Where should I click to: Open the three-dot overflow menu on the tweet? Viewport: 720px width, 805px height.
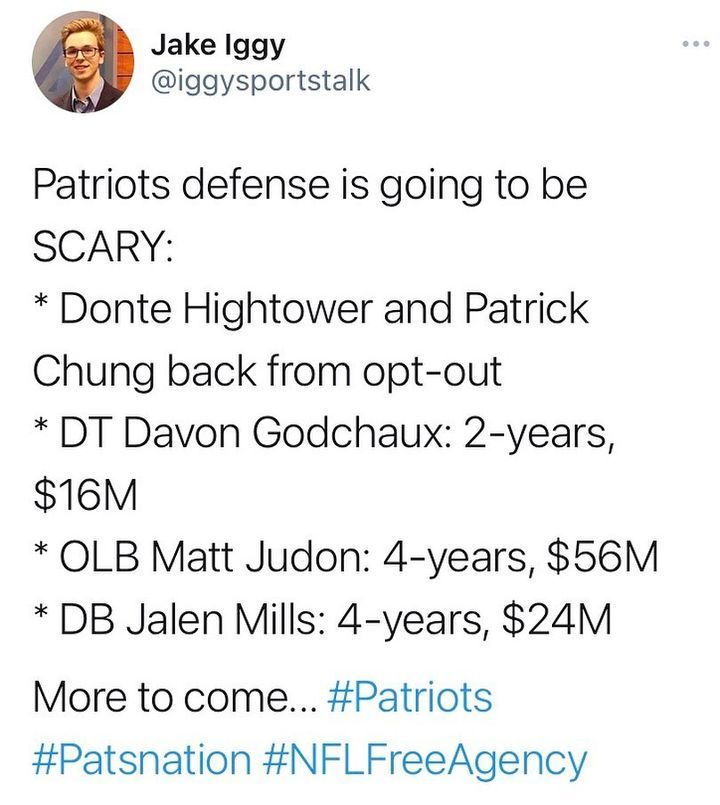(x=696, y=44)
